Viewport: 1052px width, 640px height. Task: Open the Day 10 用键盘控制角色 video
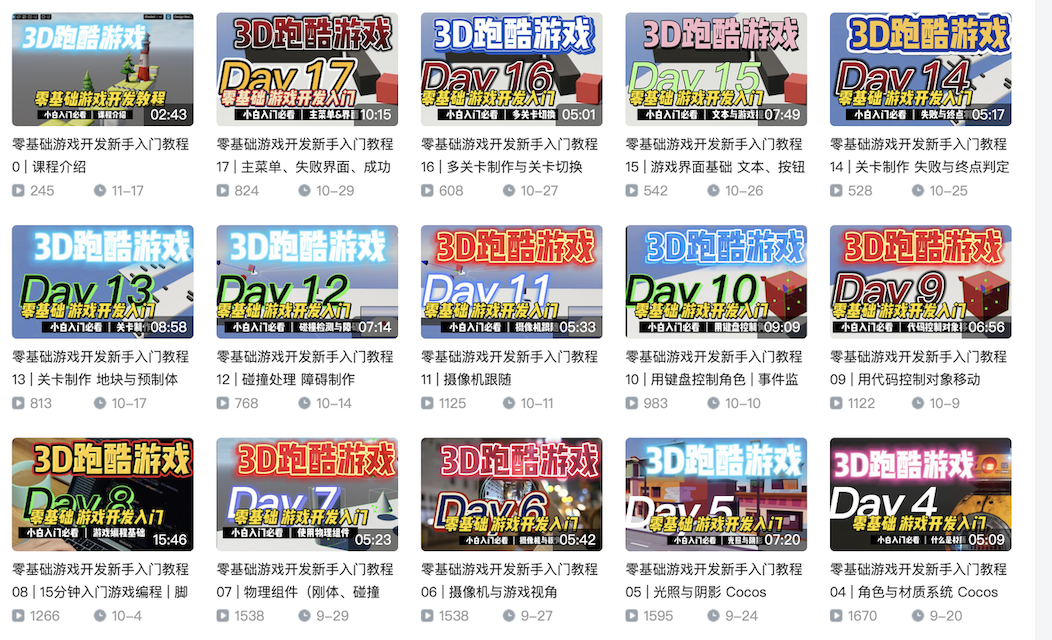(716, 282)
